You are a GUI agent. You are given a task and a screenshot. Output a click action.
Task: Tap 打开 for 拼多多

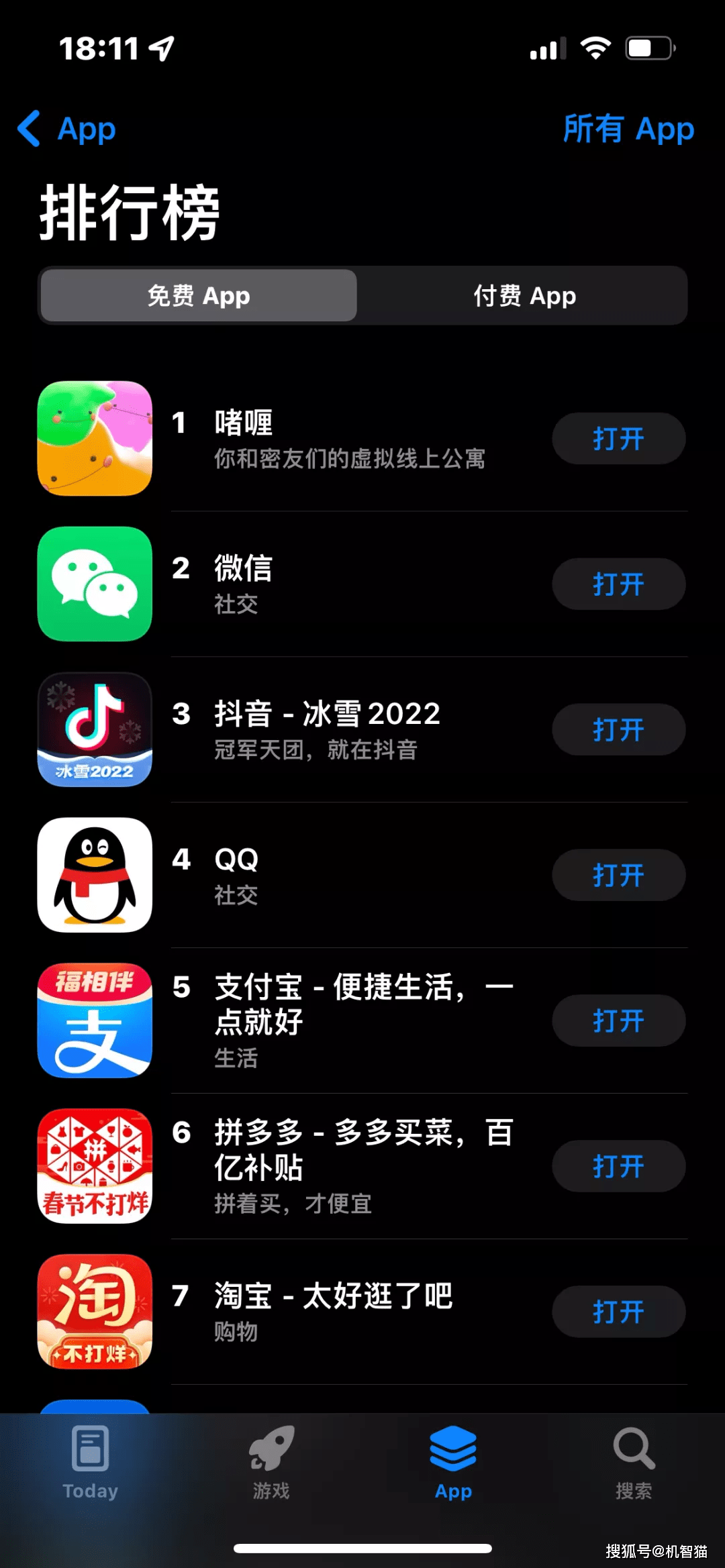tap(618, 1167)
